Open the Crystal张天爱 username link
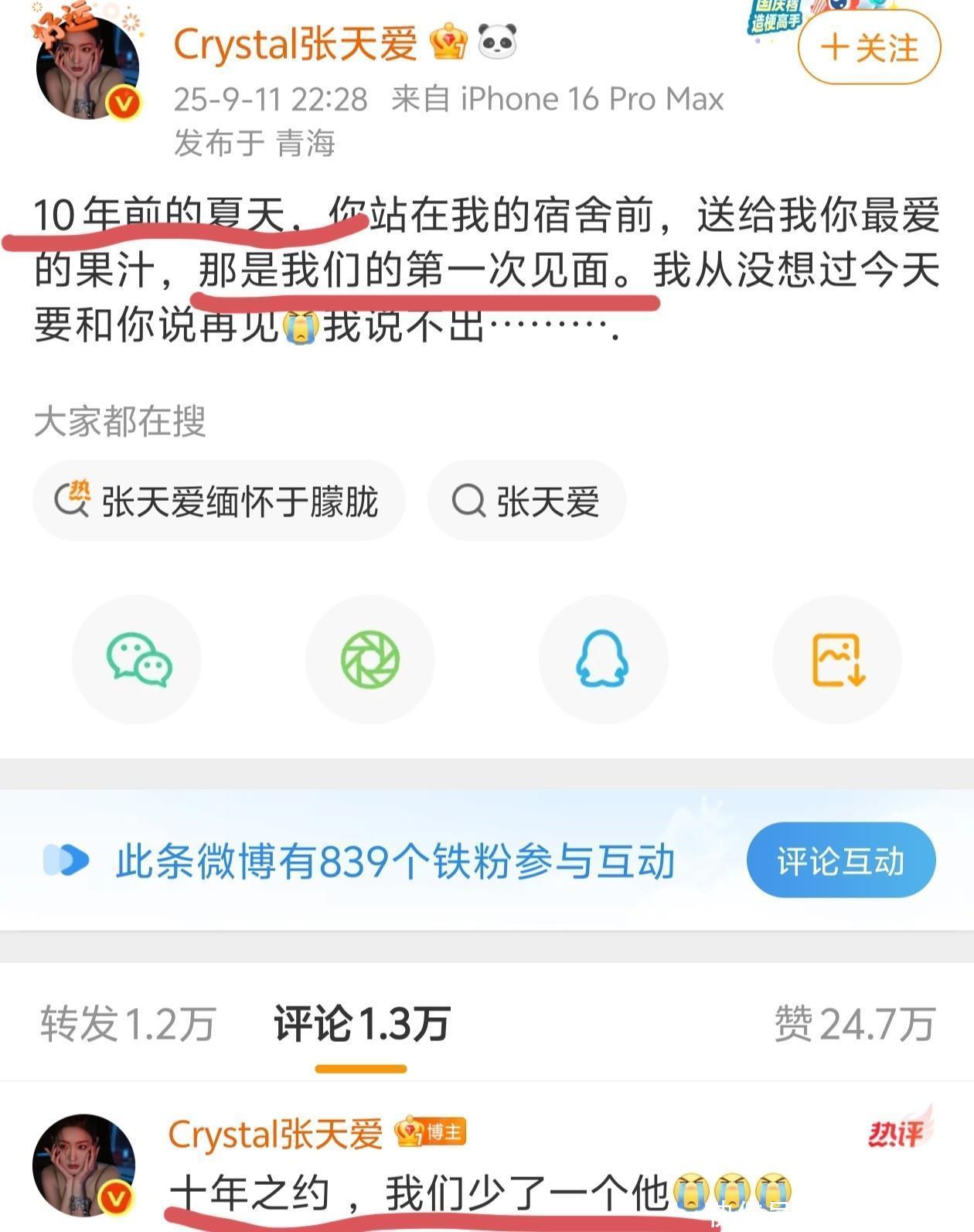 click(295, 44)
